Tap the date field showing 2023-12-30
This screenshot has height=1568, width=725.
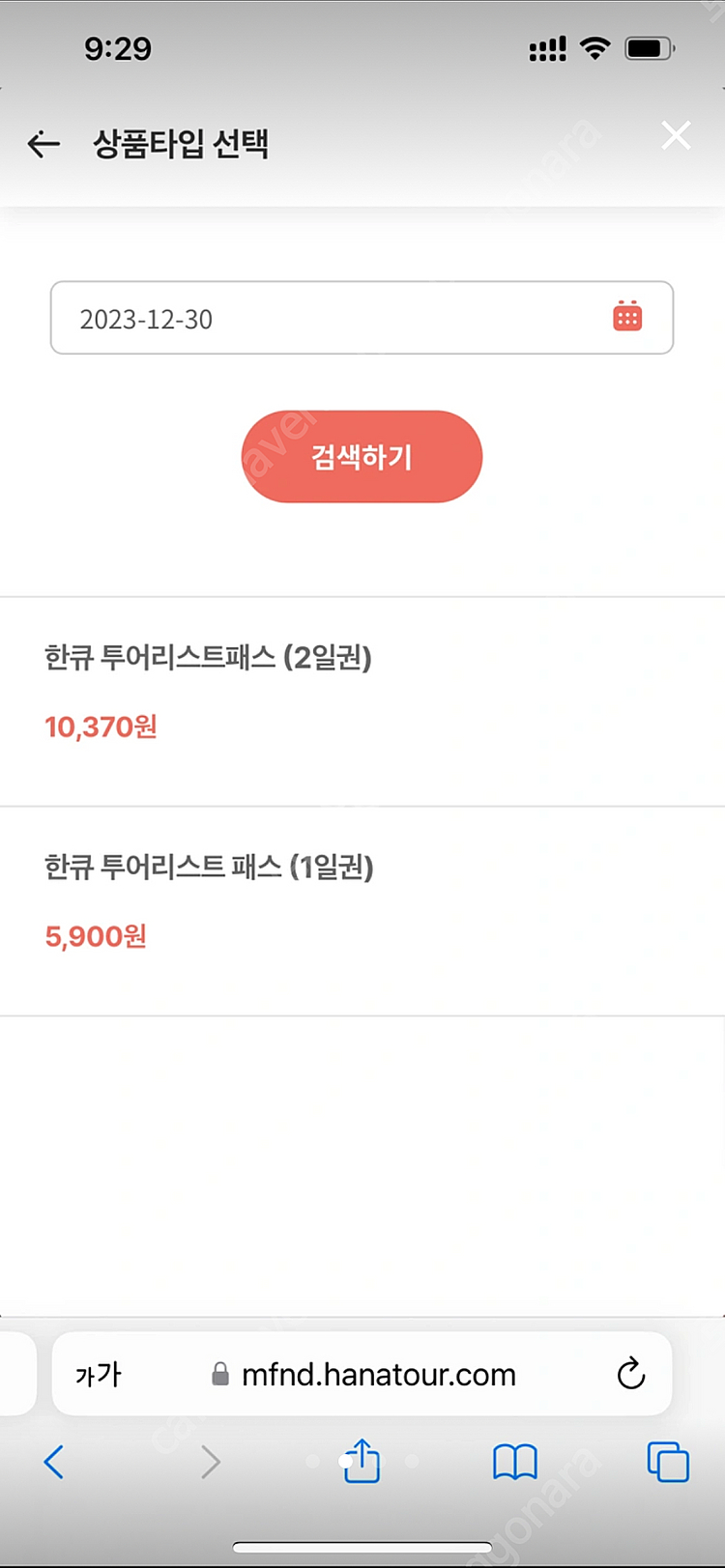[290, 319]
